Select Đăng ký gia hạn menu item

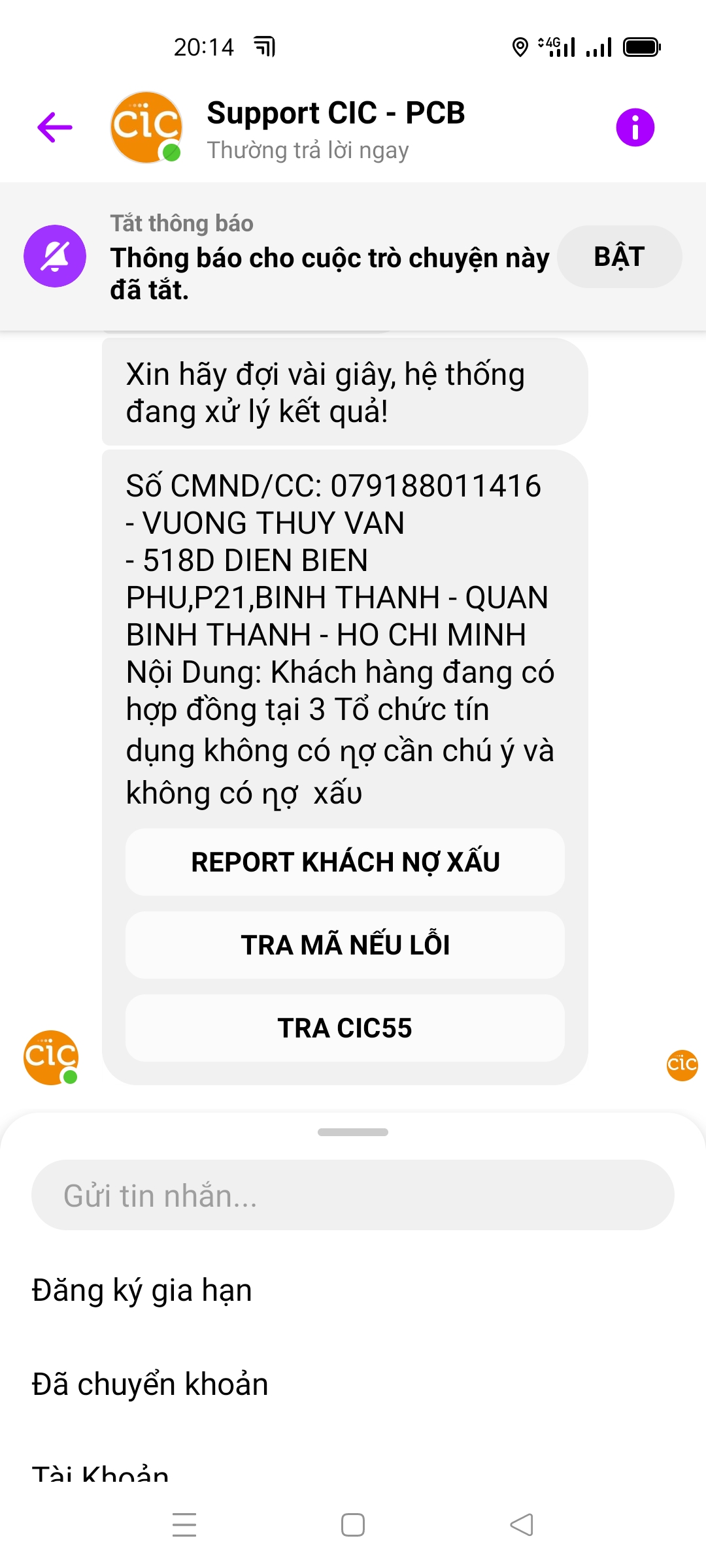[353, 1290]
